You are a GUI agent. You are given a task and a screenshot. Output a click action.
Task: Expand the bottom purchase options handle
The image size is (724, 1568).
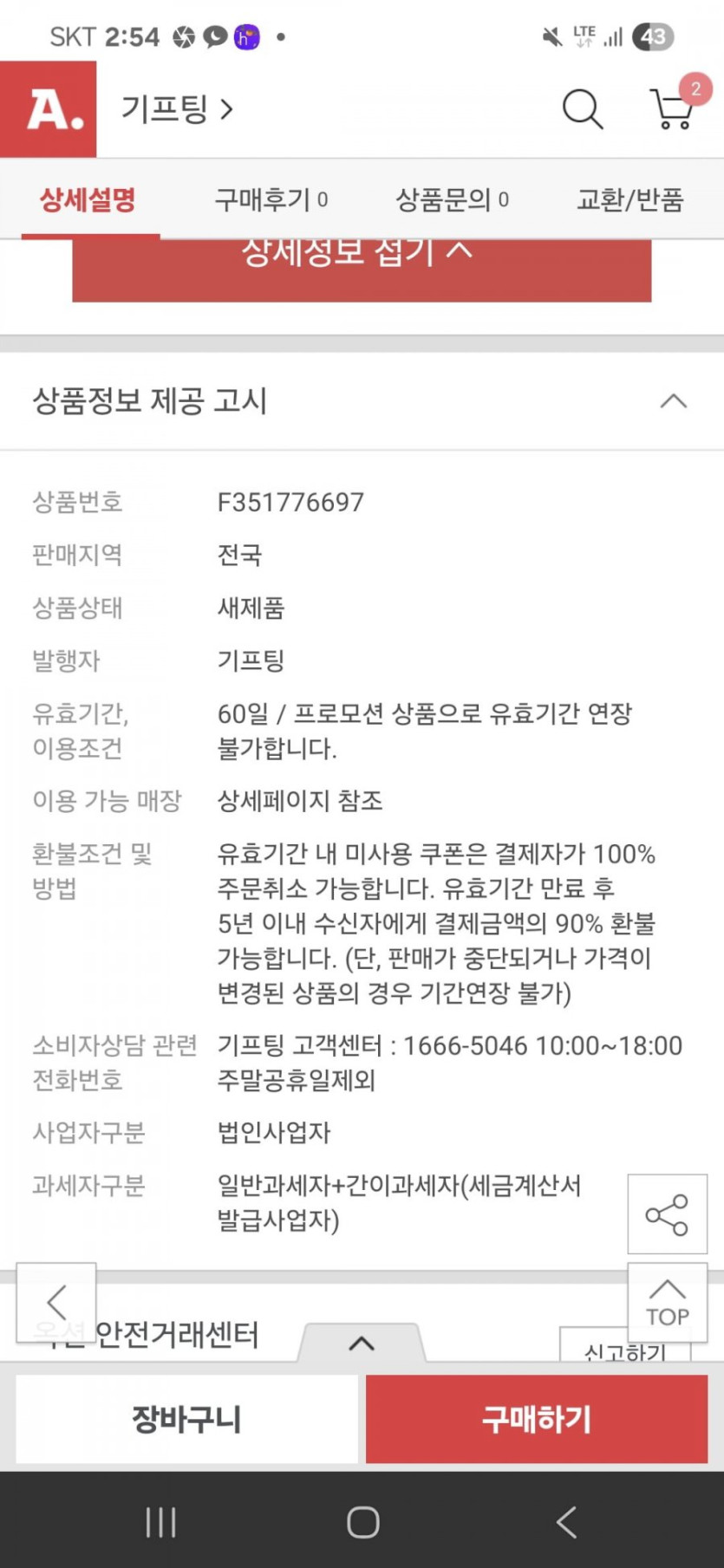[x=362, y=1343]
